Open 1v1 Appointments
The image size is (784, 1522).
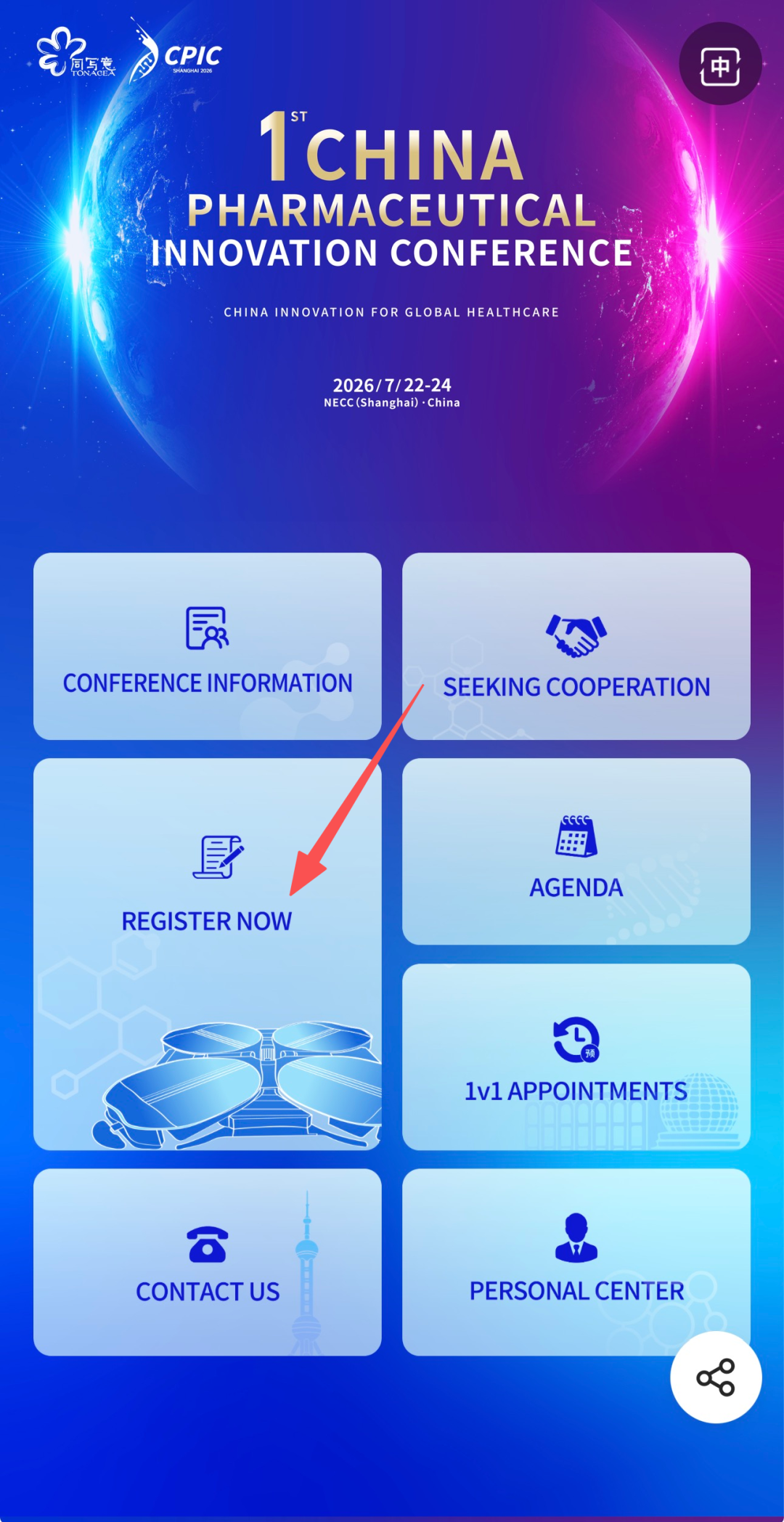point(576,1057)
